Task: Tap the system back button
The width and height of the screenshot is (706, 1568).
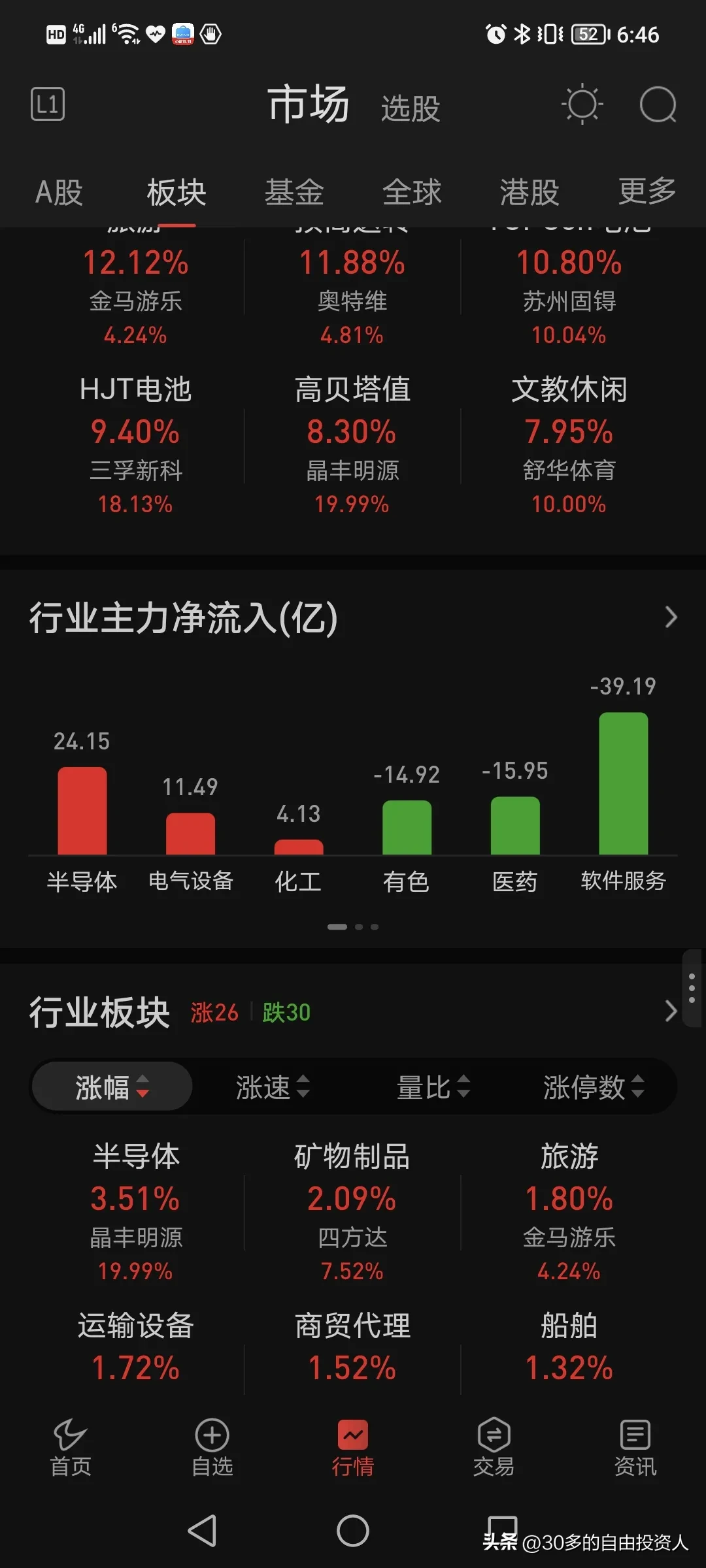Action: pyautogui.click(x=203, y=1530)
